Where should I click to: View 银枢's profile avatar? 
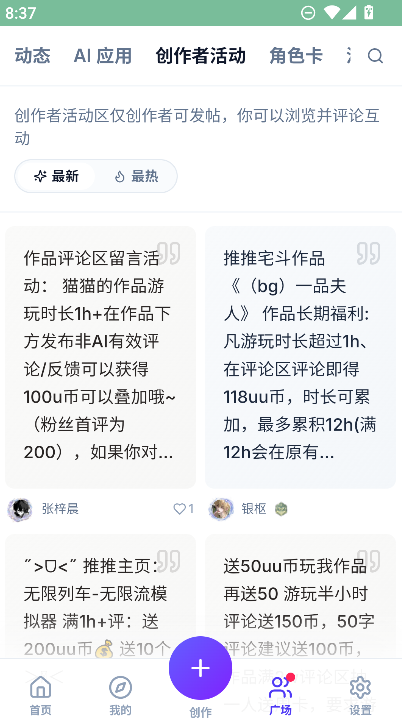[x=220, y=509]
